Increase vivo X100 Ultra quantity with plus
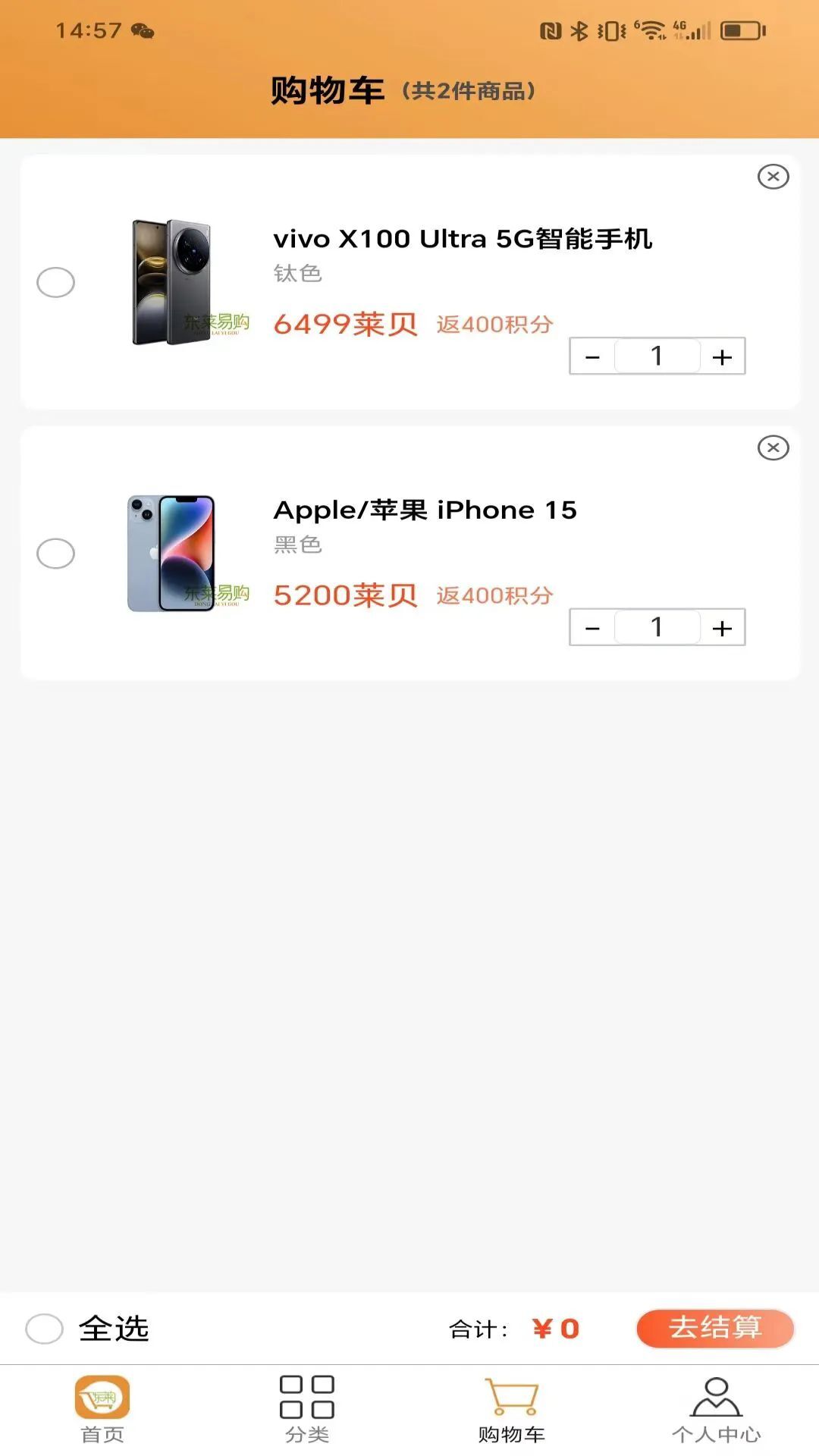Viewport: 819px width, 1456px height. [720, 355]
